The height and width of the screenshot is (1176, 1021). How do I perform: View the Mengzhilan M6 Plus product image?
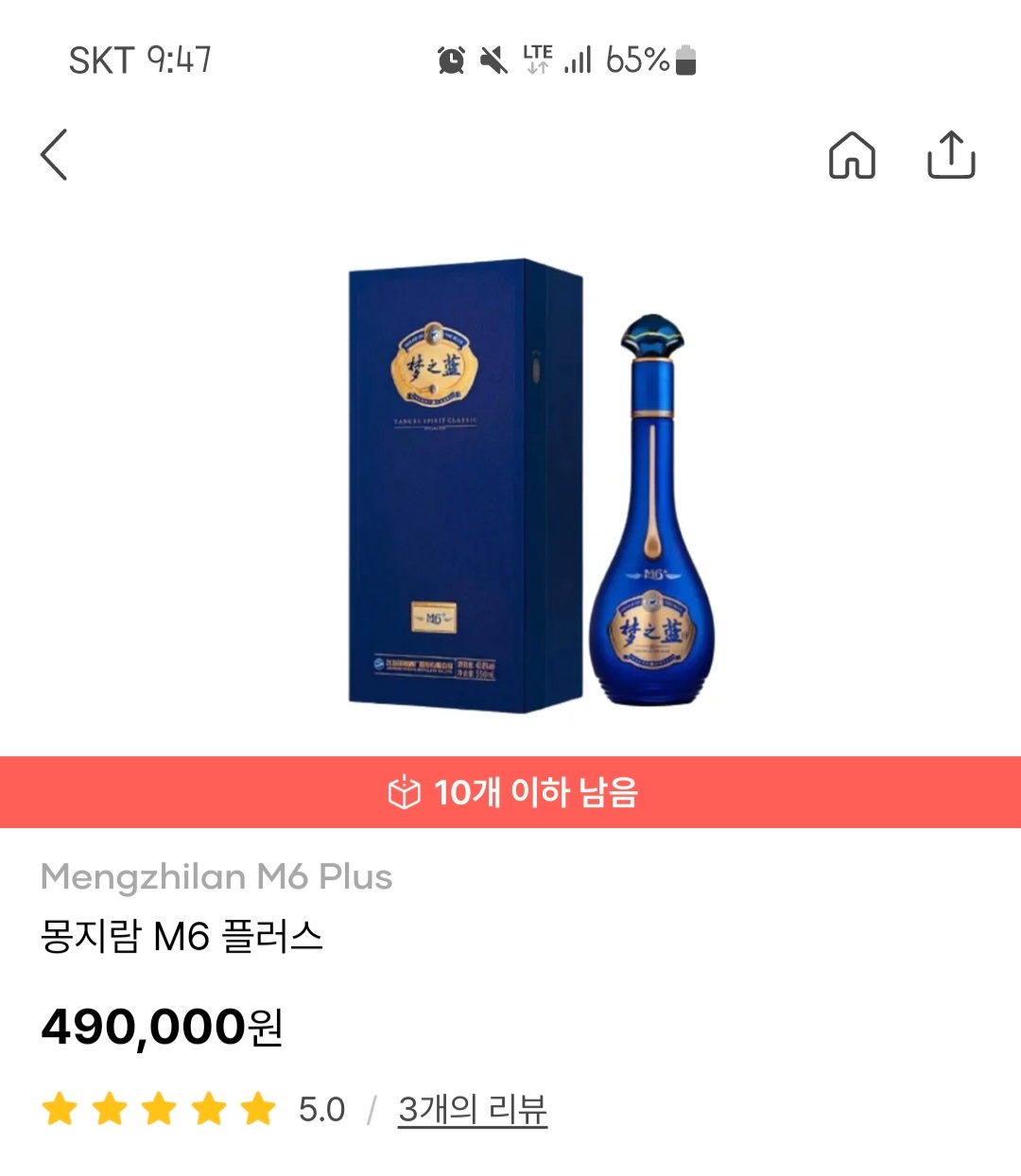(529, 482)
